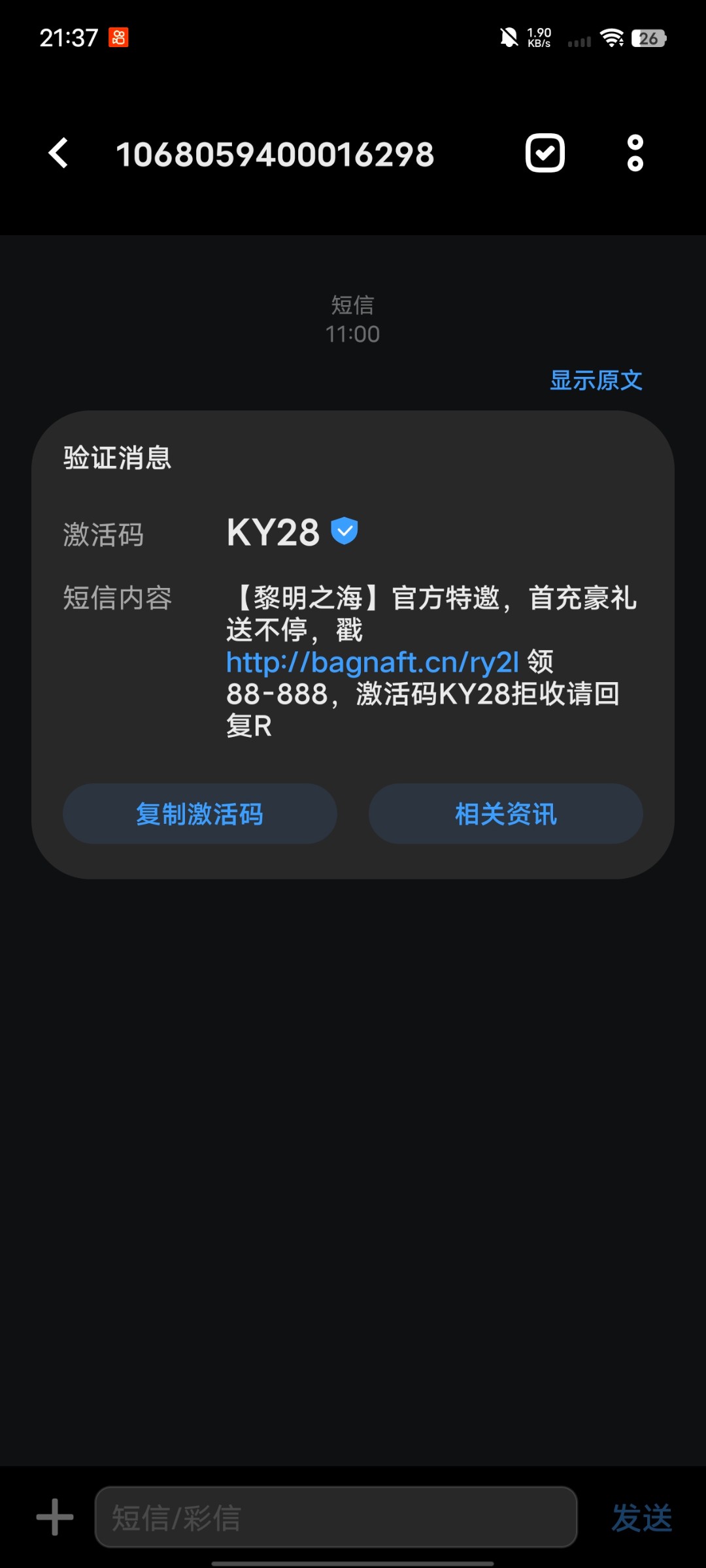706x1568 pixels.
Task: Tap the select-messages checkmark icon
Action: coord(545,154)
